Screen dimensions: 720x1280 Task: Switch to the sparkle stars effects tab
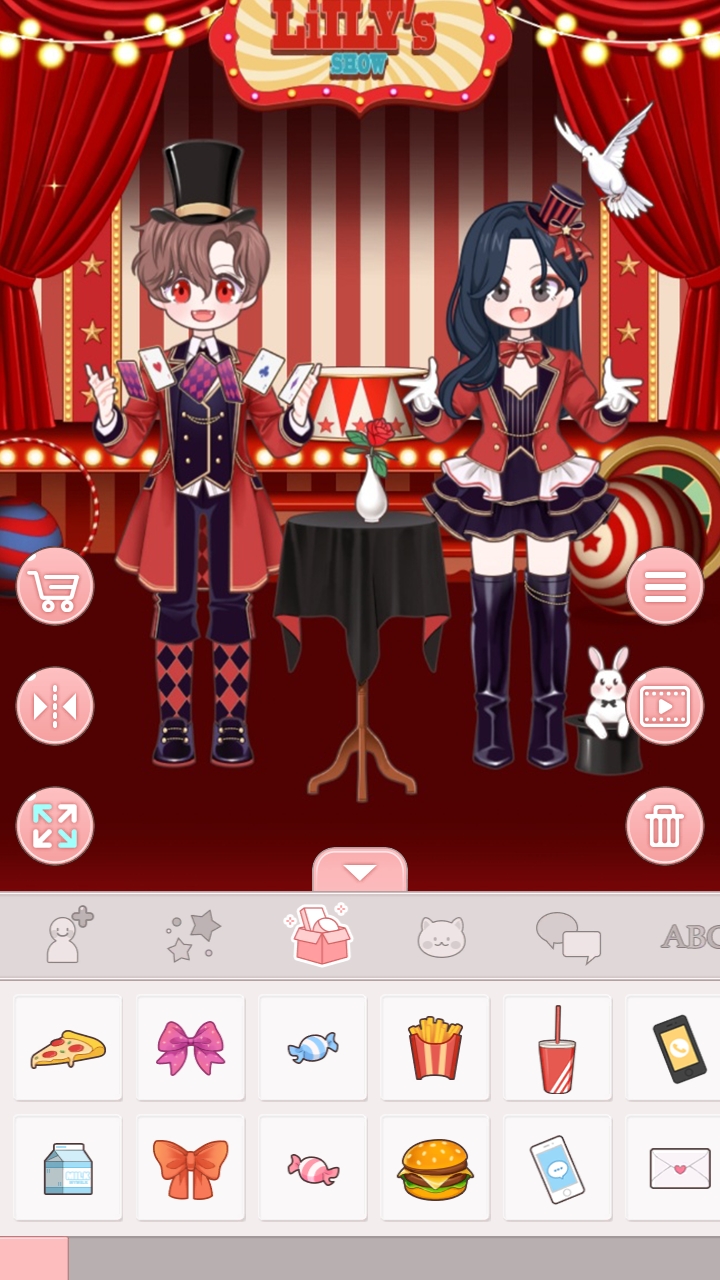click(193, 935)
